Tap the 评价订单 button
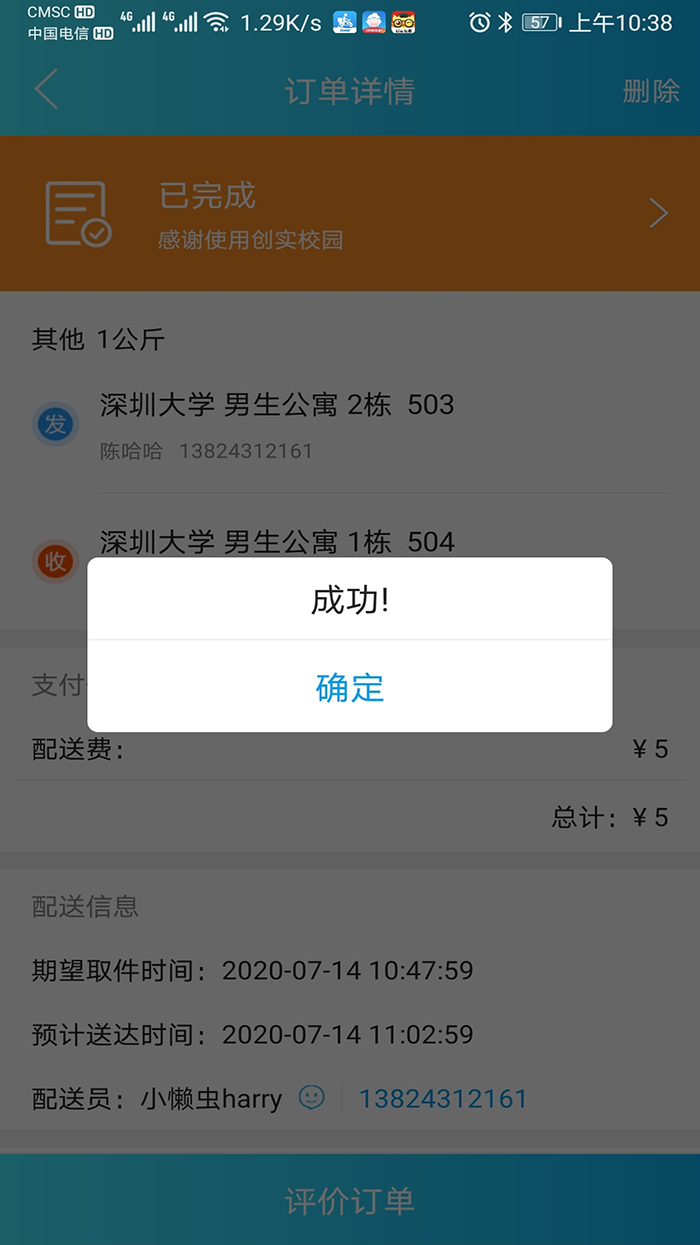Screen dimensions: 700x1245 coord(350,1200)
